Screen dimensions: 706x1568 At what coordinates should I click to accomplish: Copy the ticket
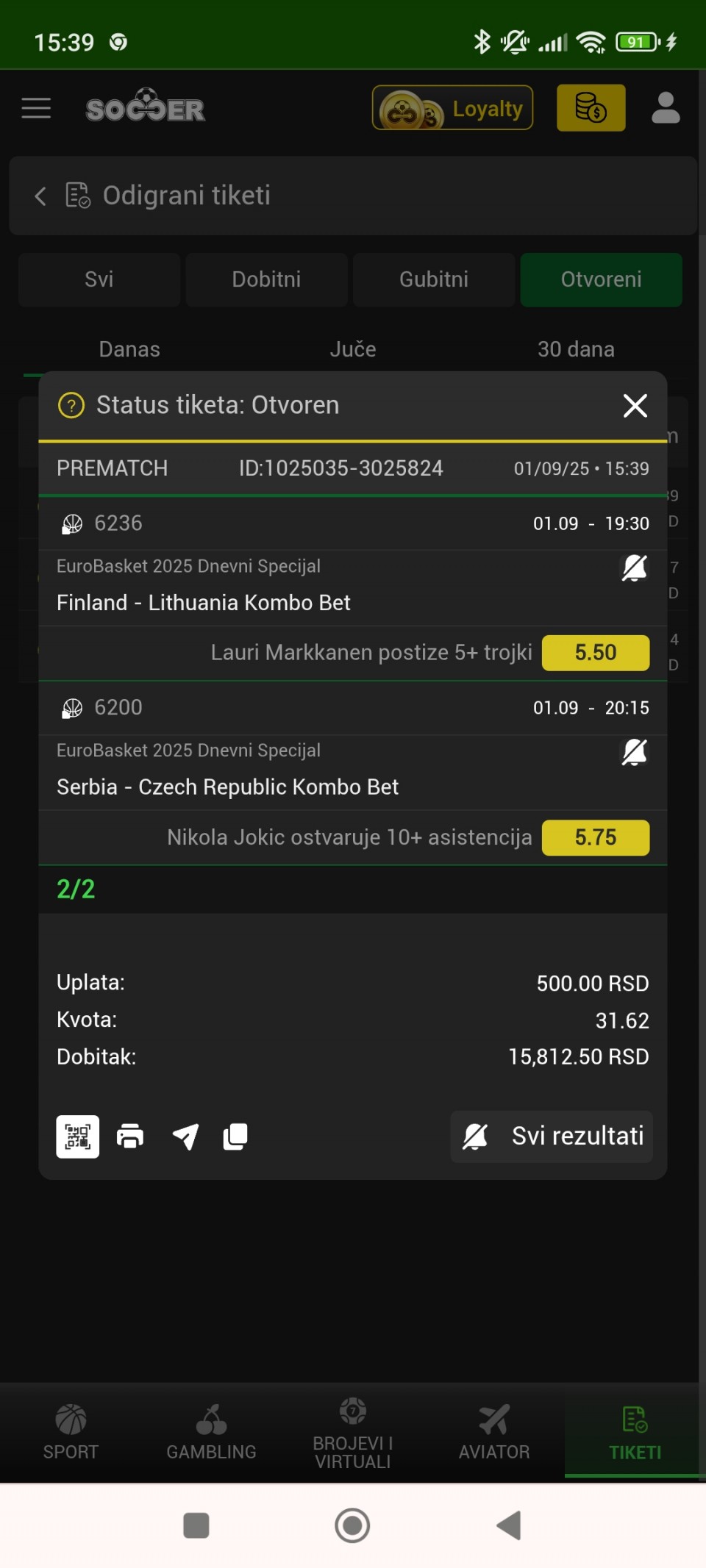click(x=235, y=1136)
